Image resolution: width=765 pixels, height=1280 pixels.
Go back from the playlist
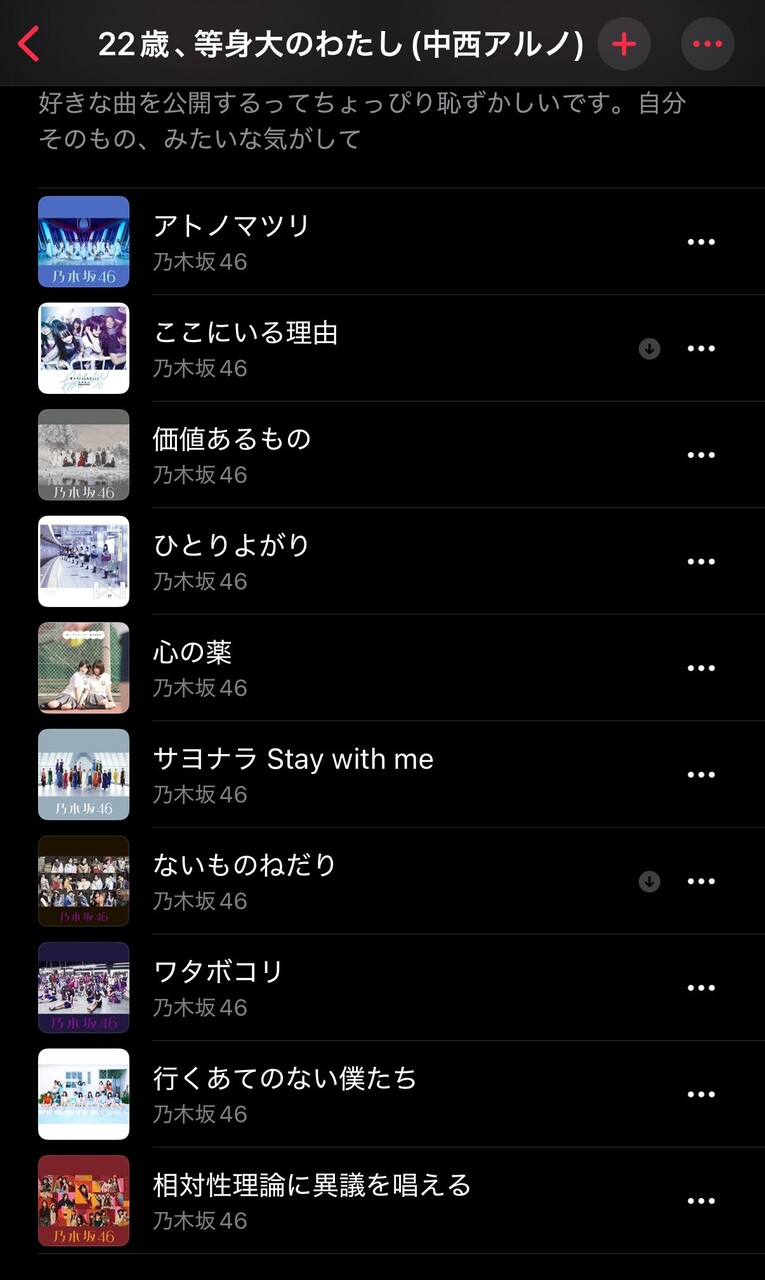pos(29,44)
